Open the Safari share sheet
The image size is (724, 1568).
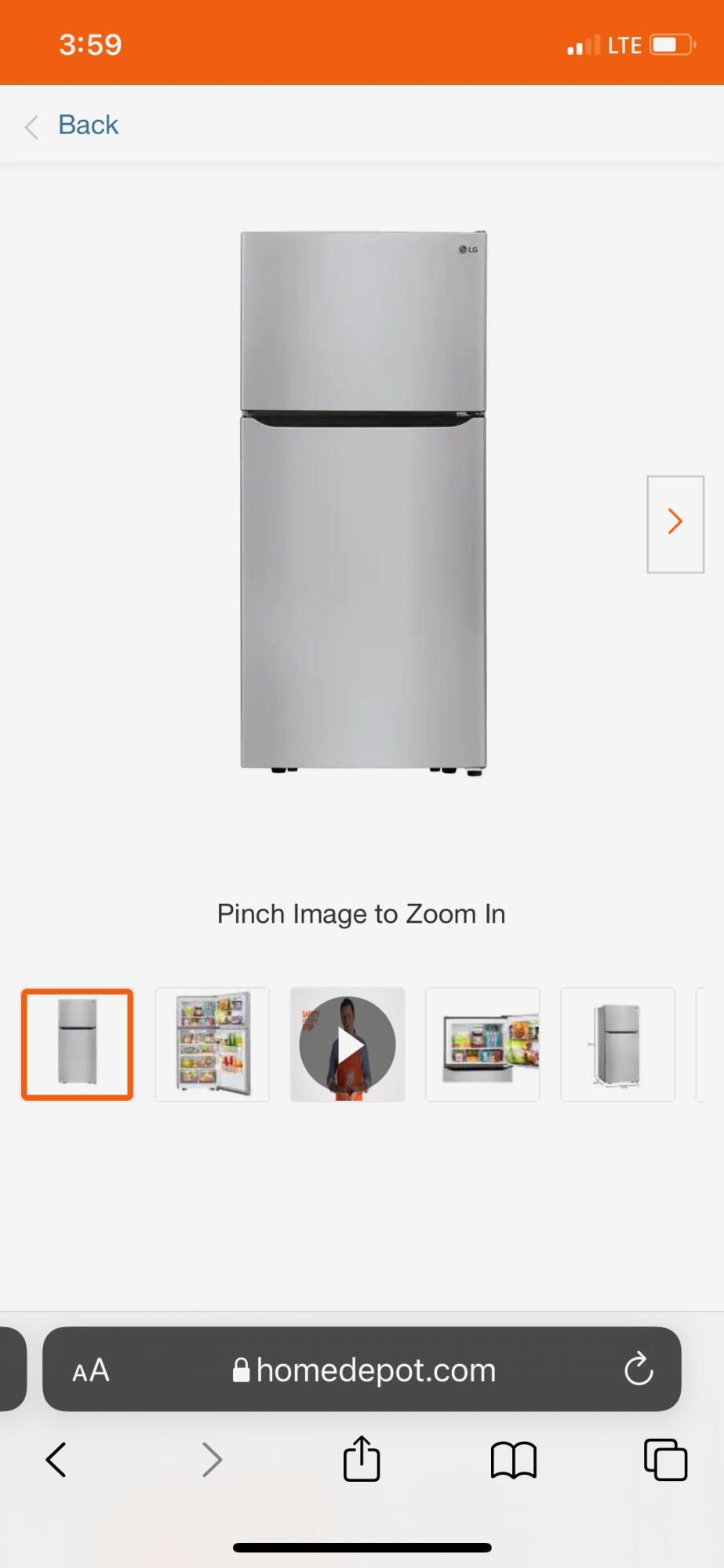(361, 1460)
